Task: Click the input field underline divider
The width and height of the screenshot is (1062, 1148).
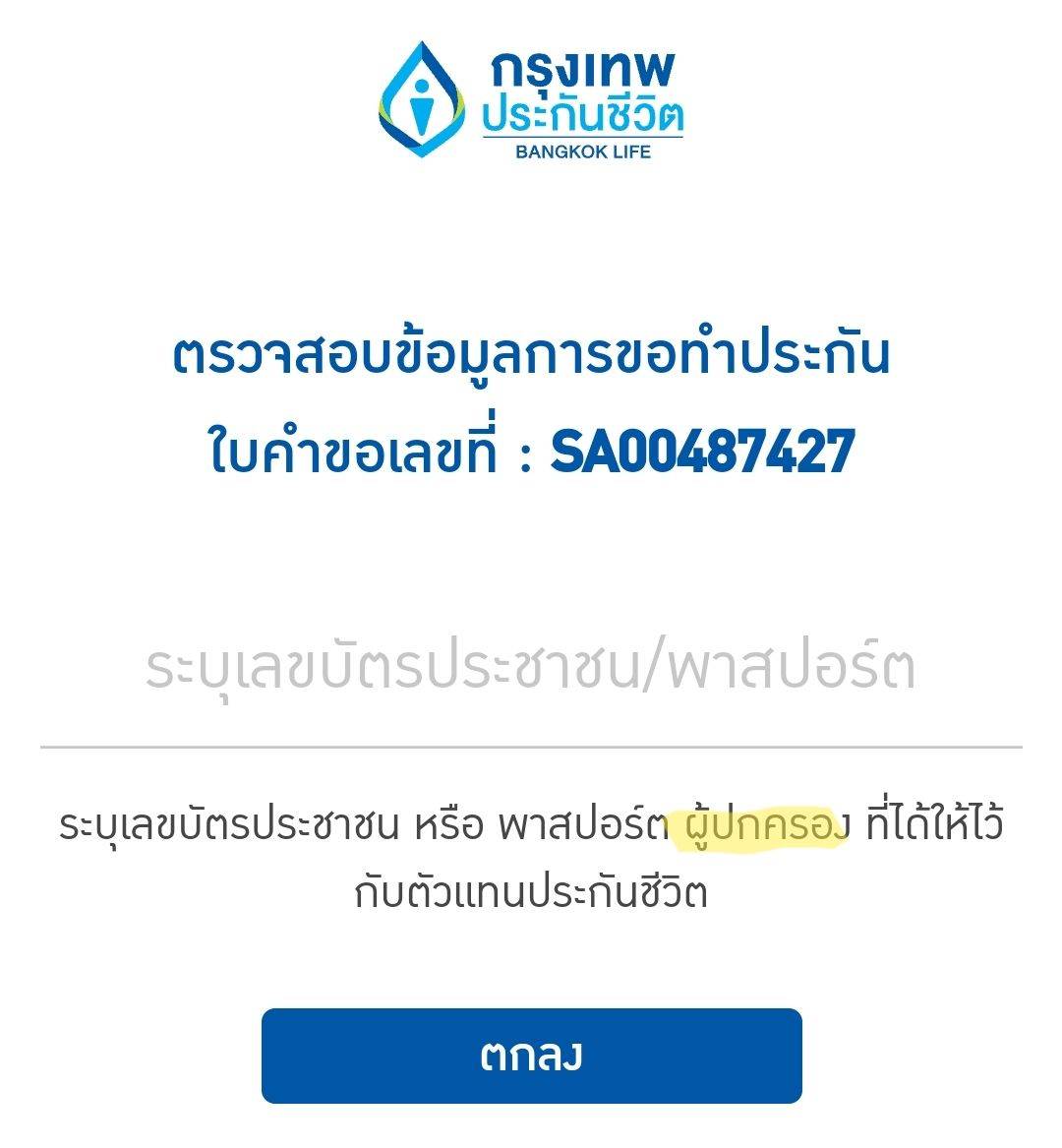Action: [x=531, y=746]
